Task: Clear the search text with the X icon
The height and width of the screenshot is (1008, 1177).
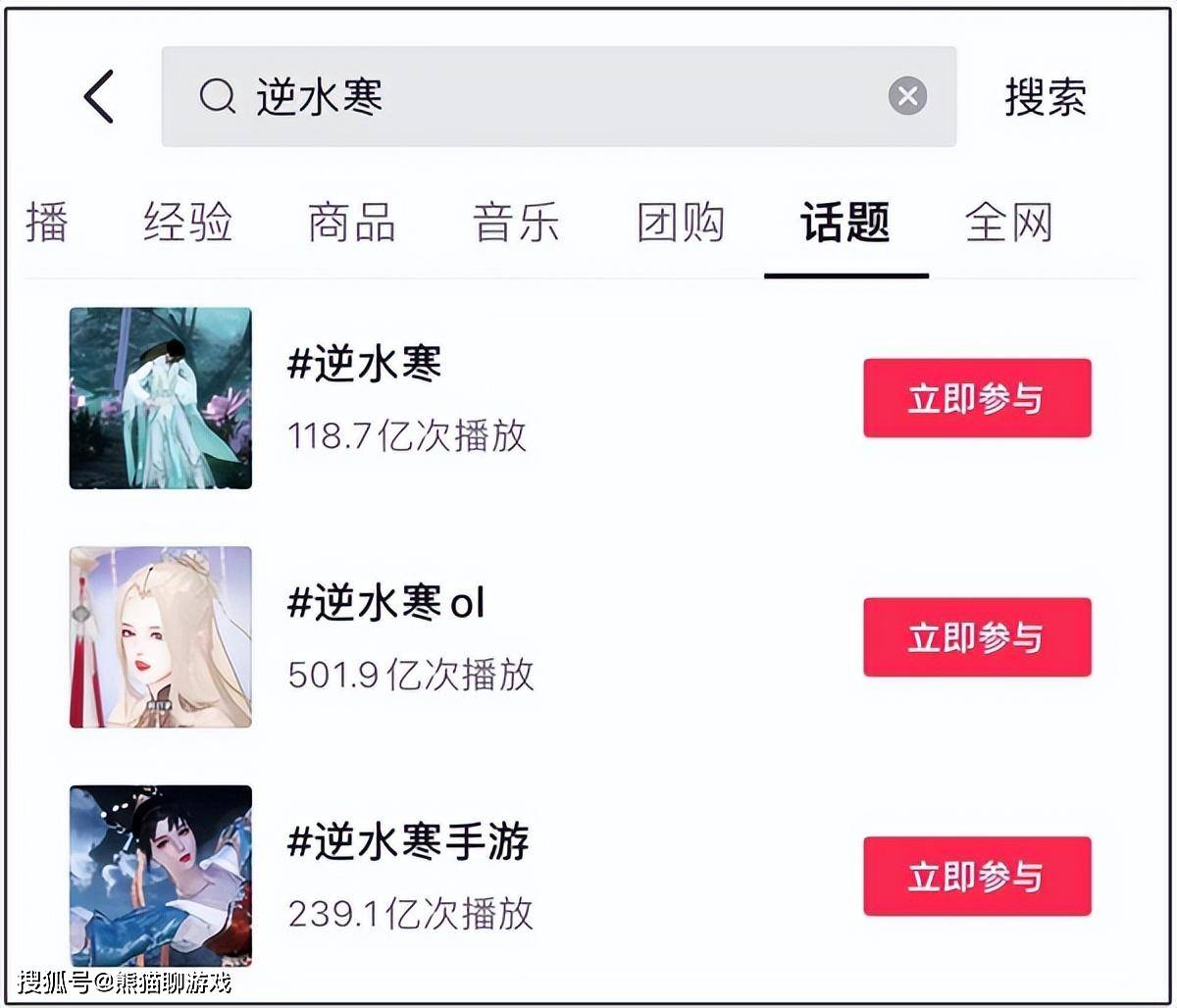Action: (907, 97)
